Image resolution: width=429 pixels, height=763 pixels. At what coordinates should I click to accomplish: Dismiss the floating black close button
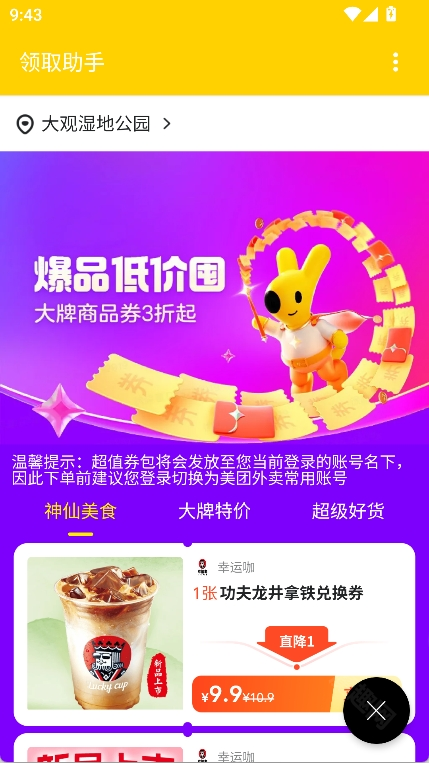coord(376,710)
